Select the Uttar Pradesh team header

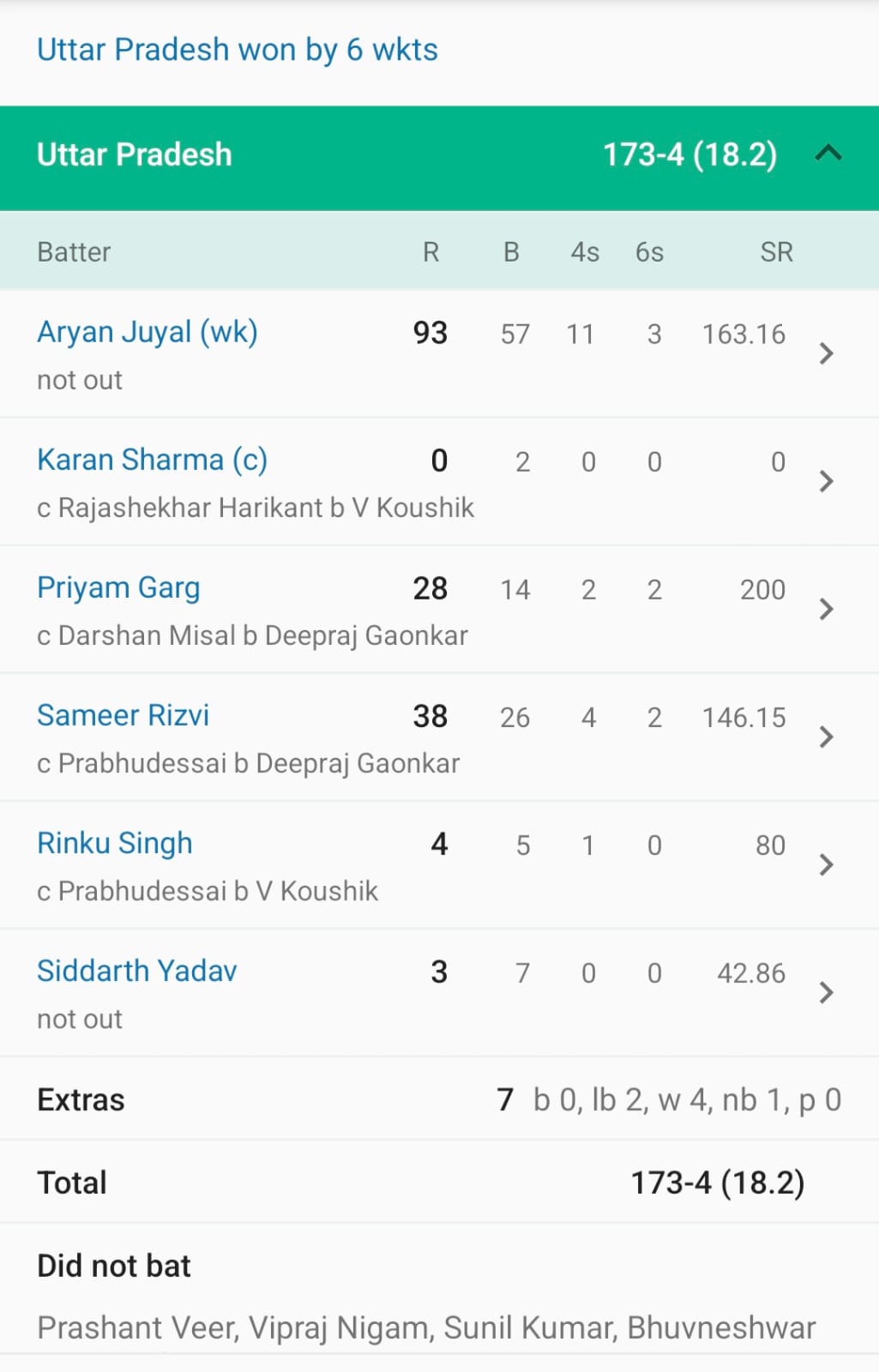click(x=134, y=154)
